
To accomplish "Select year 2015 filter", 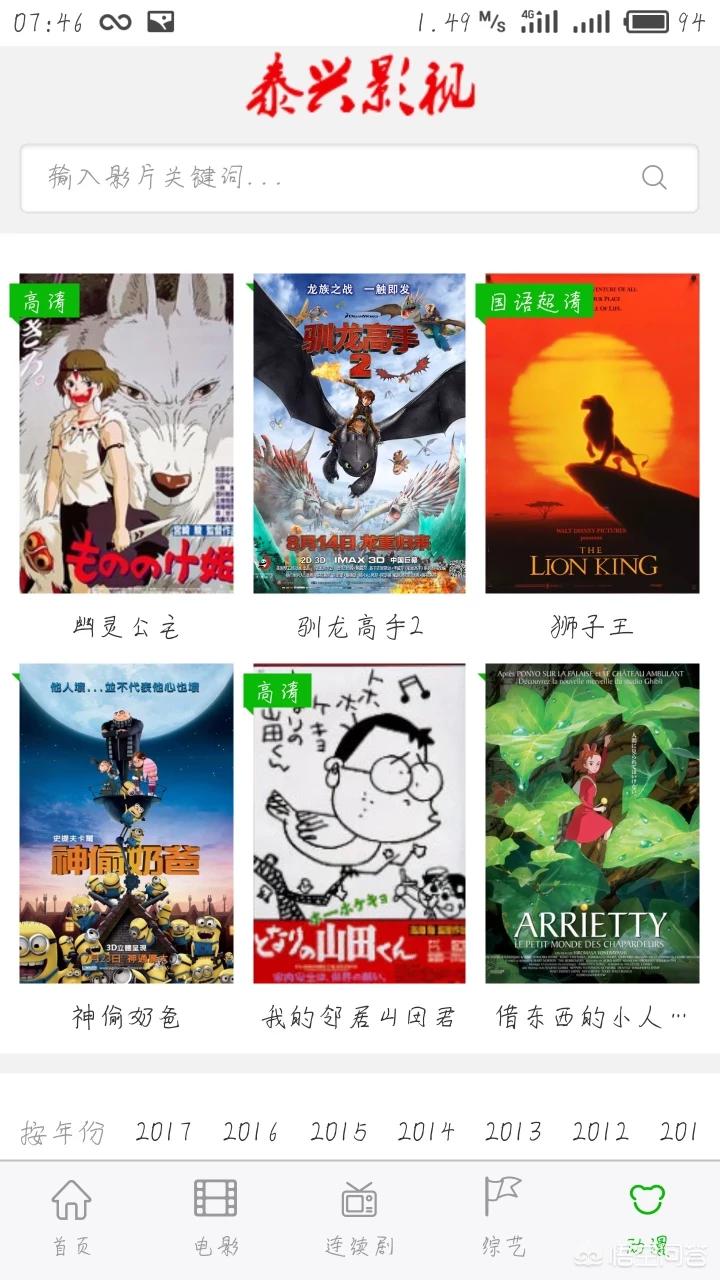I will tap(338, 1132).
